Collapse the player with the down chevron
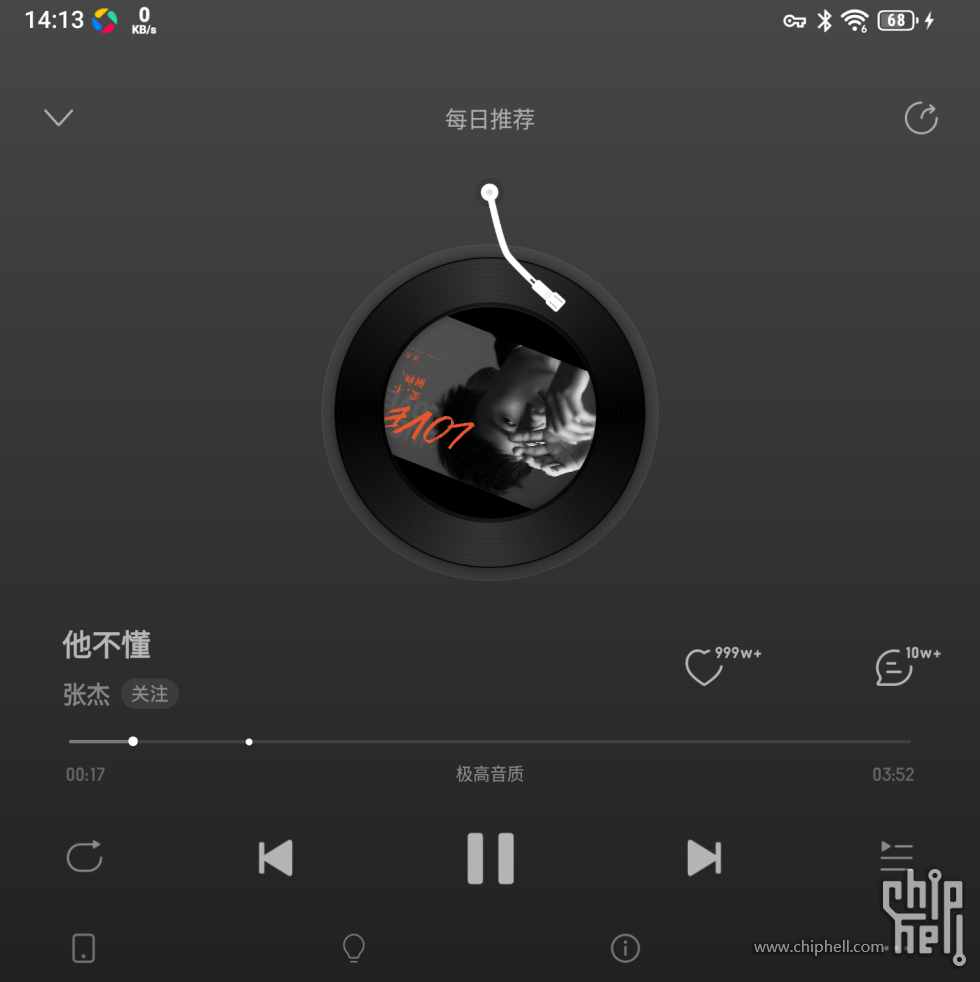Viewport: 980px width, 982px height. pos(58,117)
